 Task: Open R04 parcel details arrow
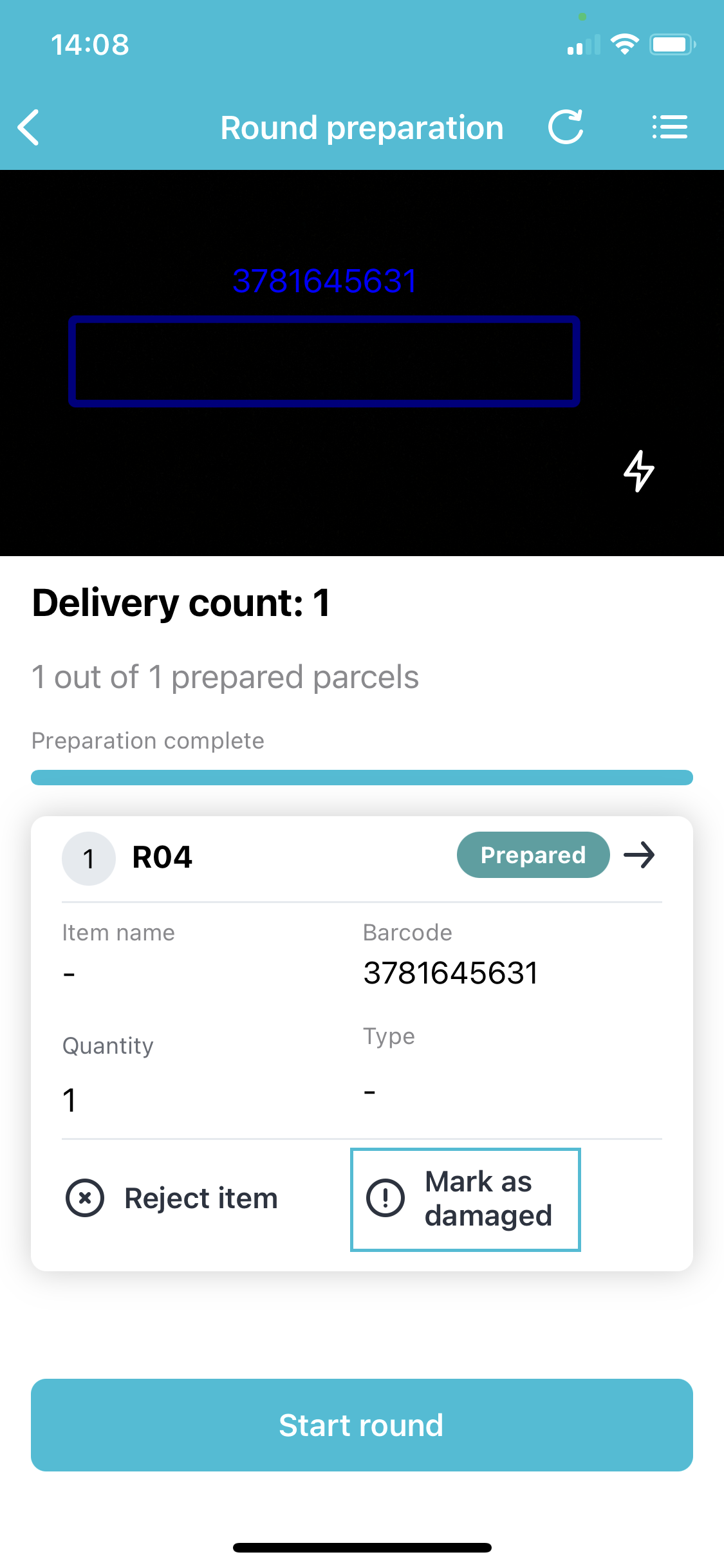tap(639, 855)
